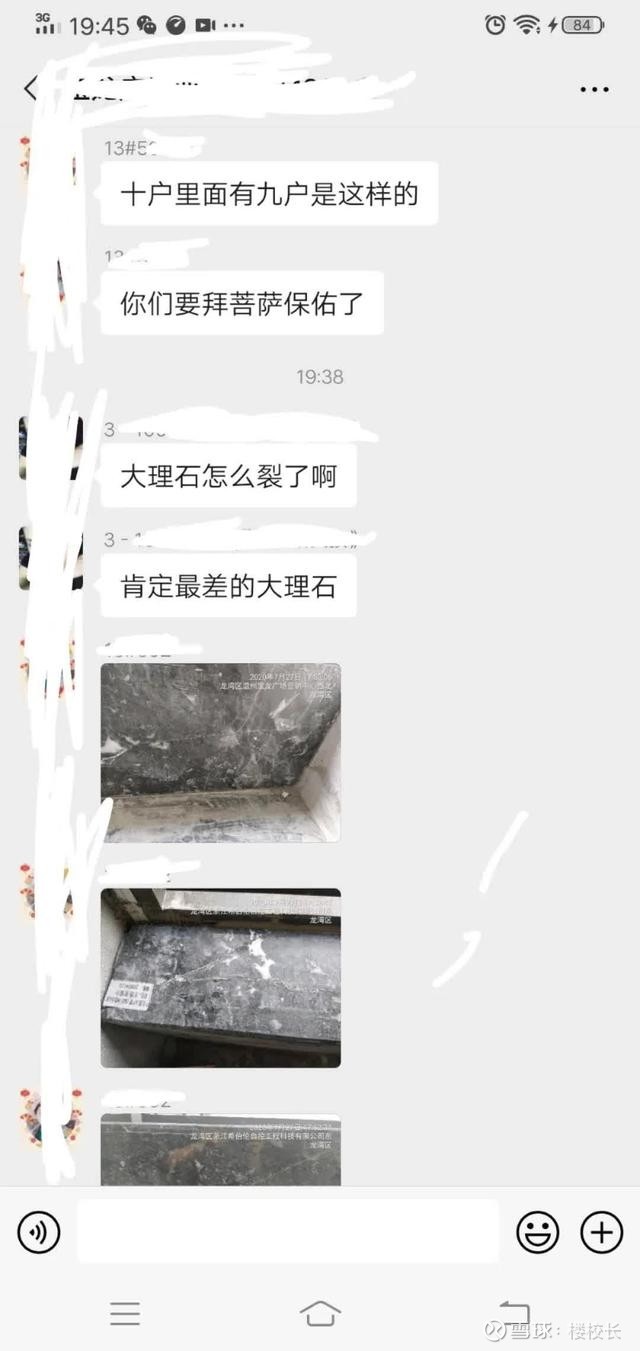Open the third partially visible marble photo
The width and height of the screenshot is (640, 1351).
pyautogui.click(x=220, y=1150)
